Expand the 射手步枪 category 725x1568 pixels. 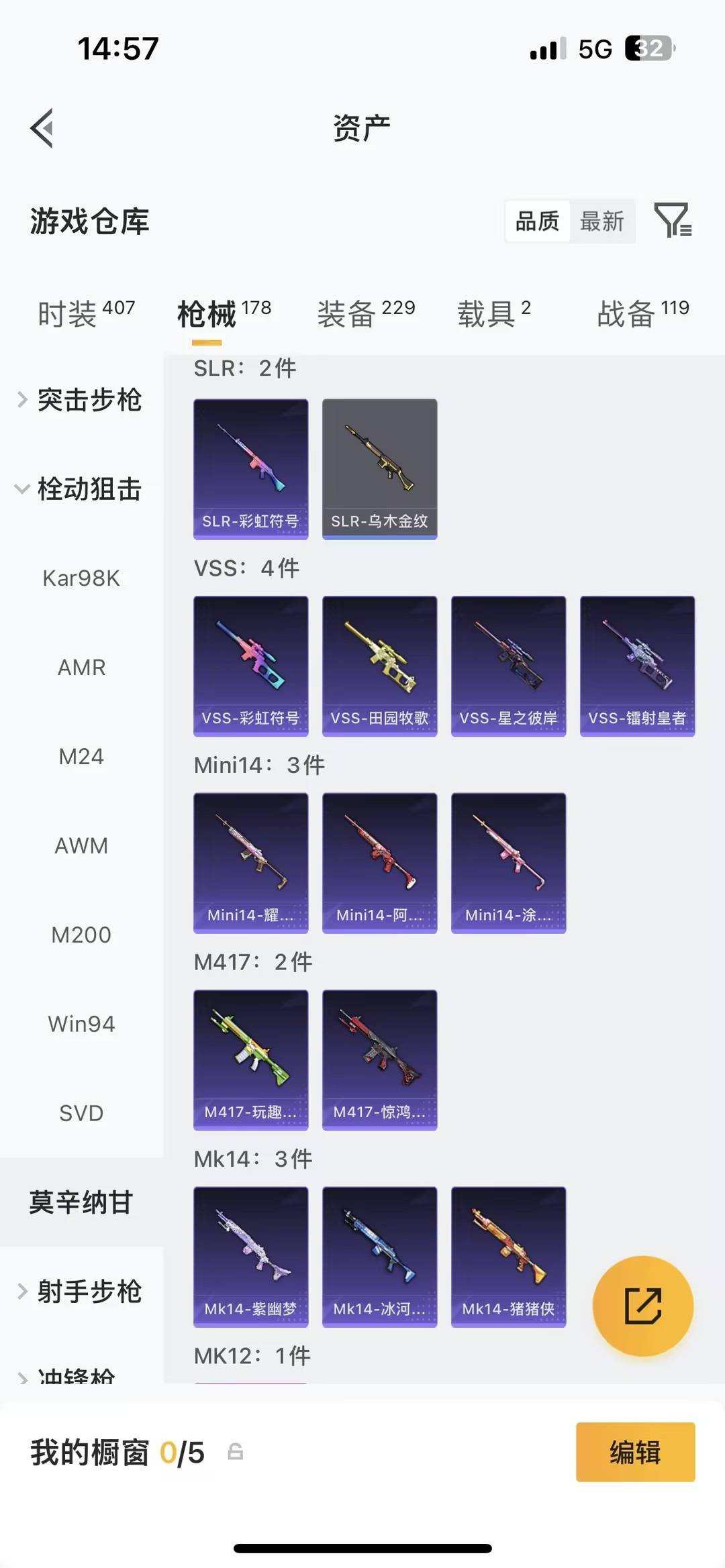(x=81, y=1291)
